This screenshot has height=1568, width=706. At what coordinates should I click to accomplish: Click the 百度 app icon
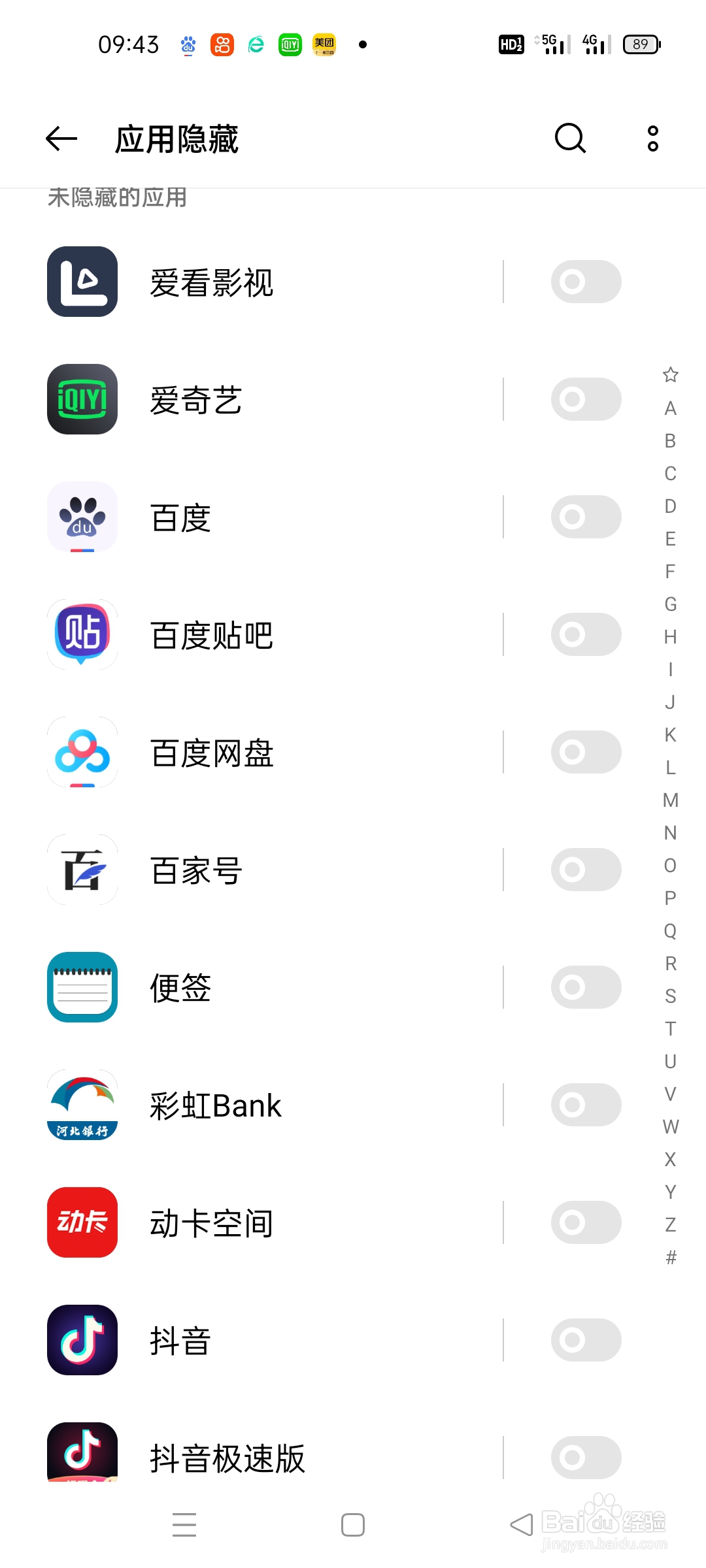[82, 517]
